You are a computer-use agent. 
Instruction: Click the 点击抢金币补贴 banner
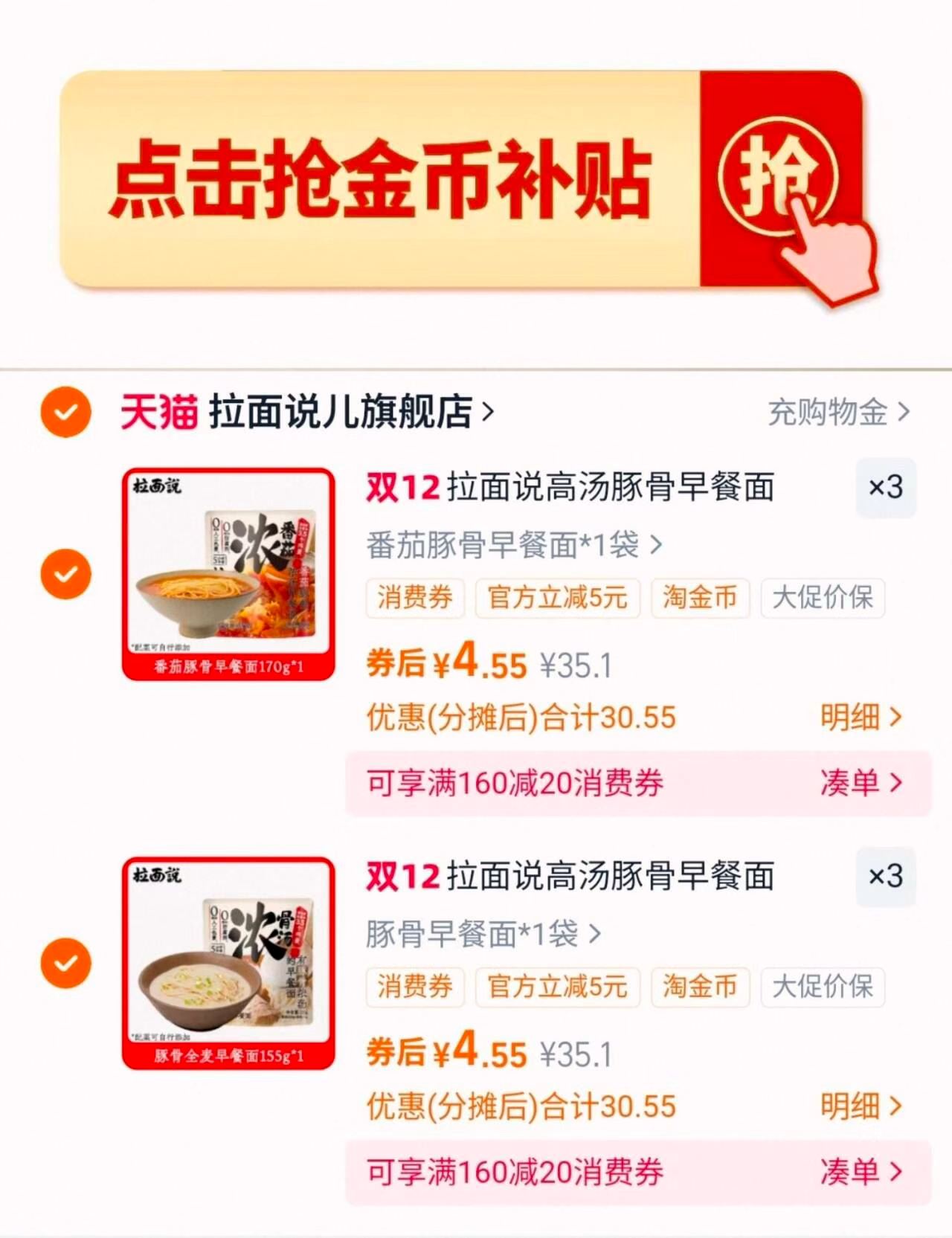tap(387, 178)
